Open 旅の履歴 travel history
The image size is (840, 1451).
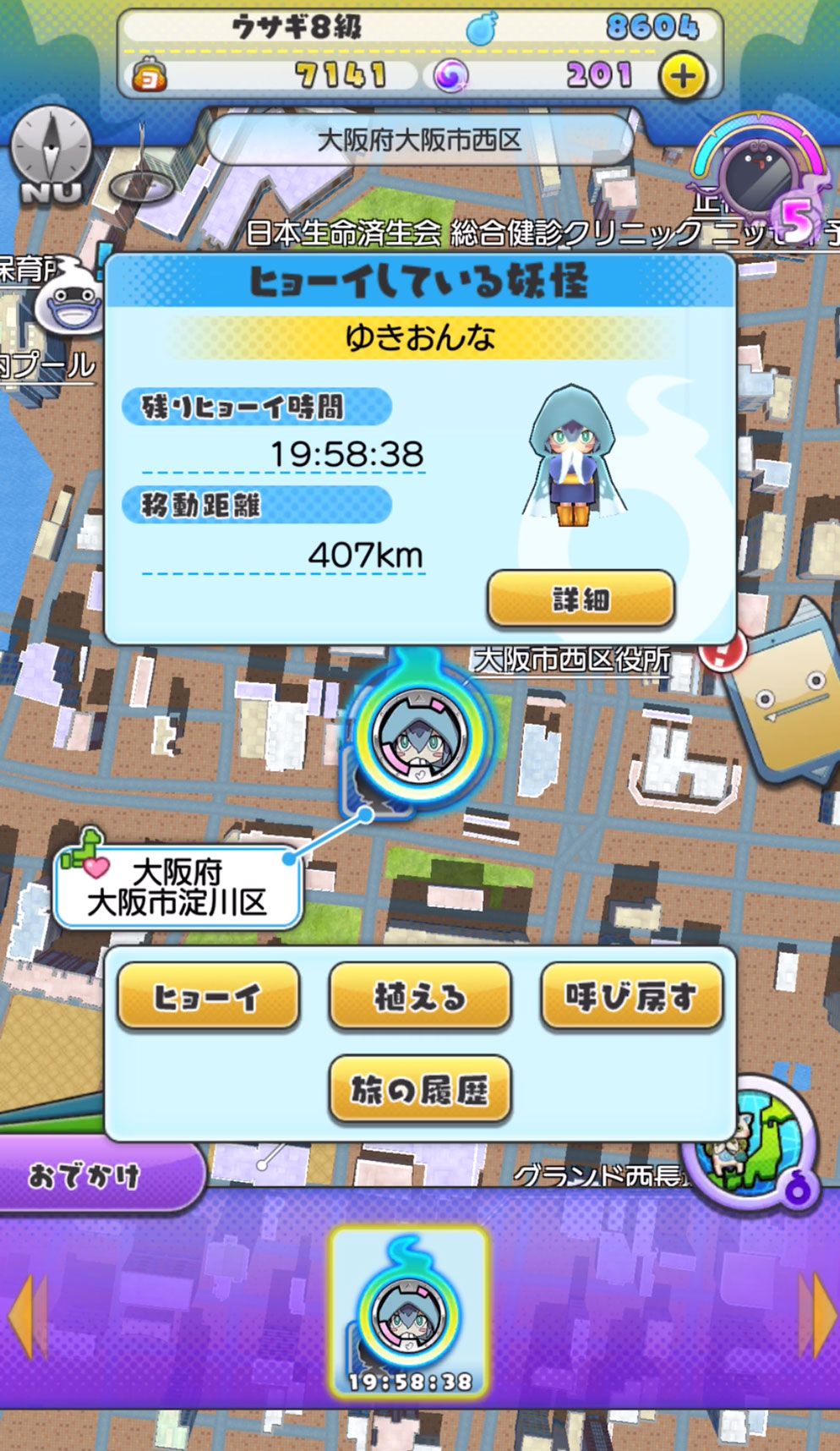coord(420,1090)
